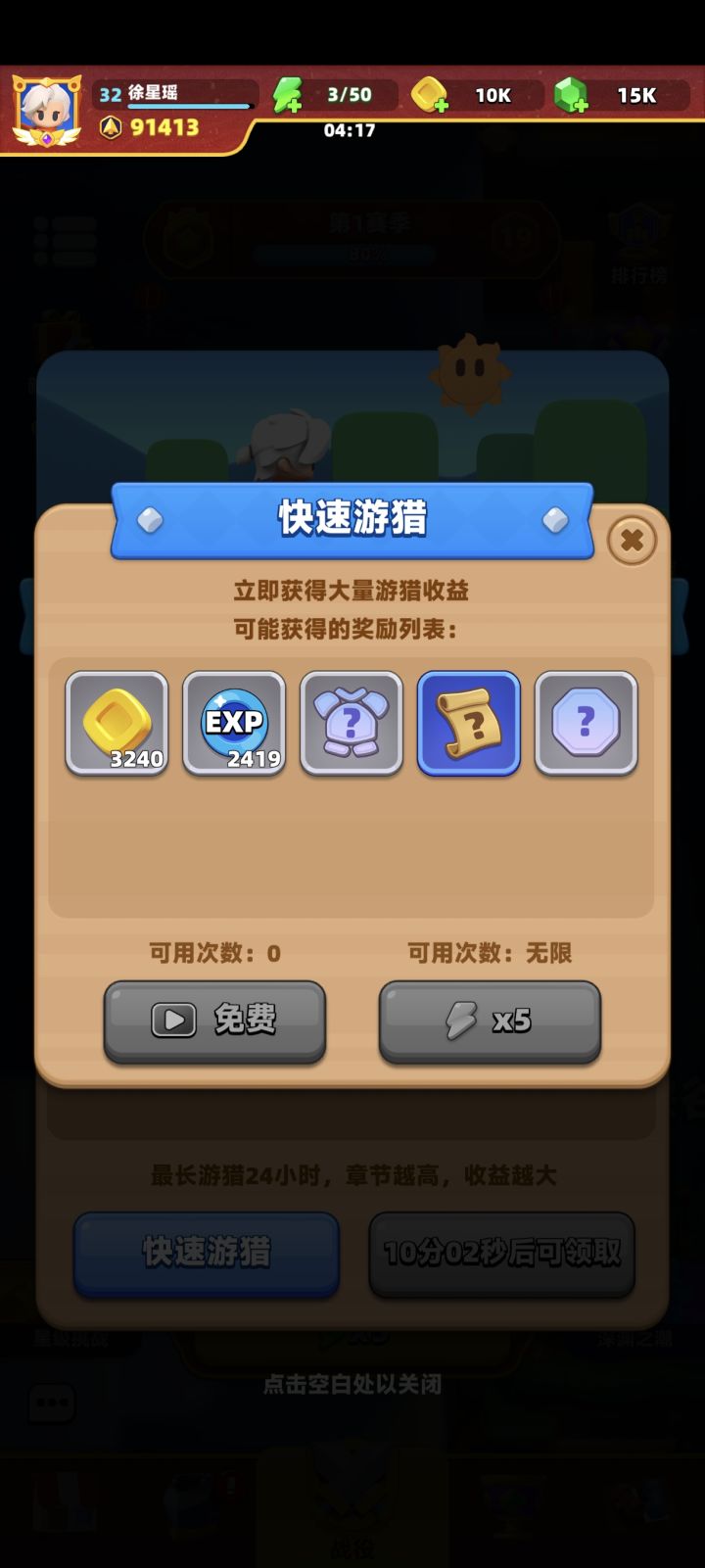
Task: Tap the gold coin currency icon at top
Action: (x=428, y=95)
